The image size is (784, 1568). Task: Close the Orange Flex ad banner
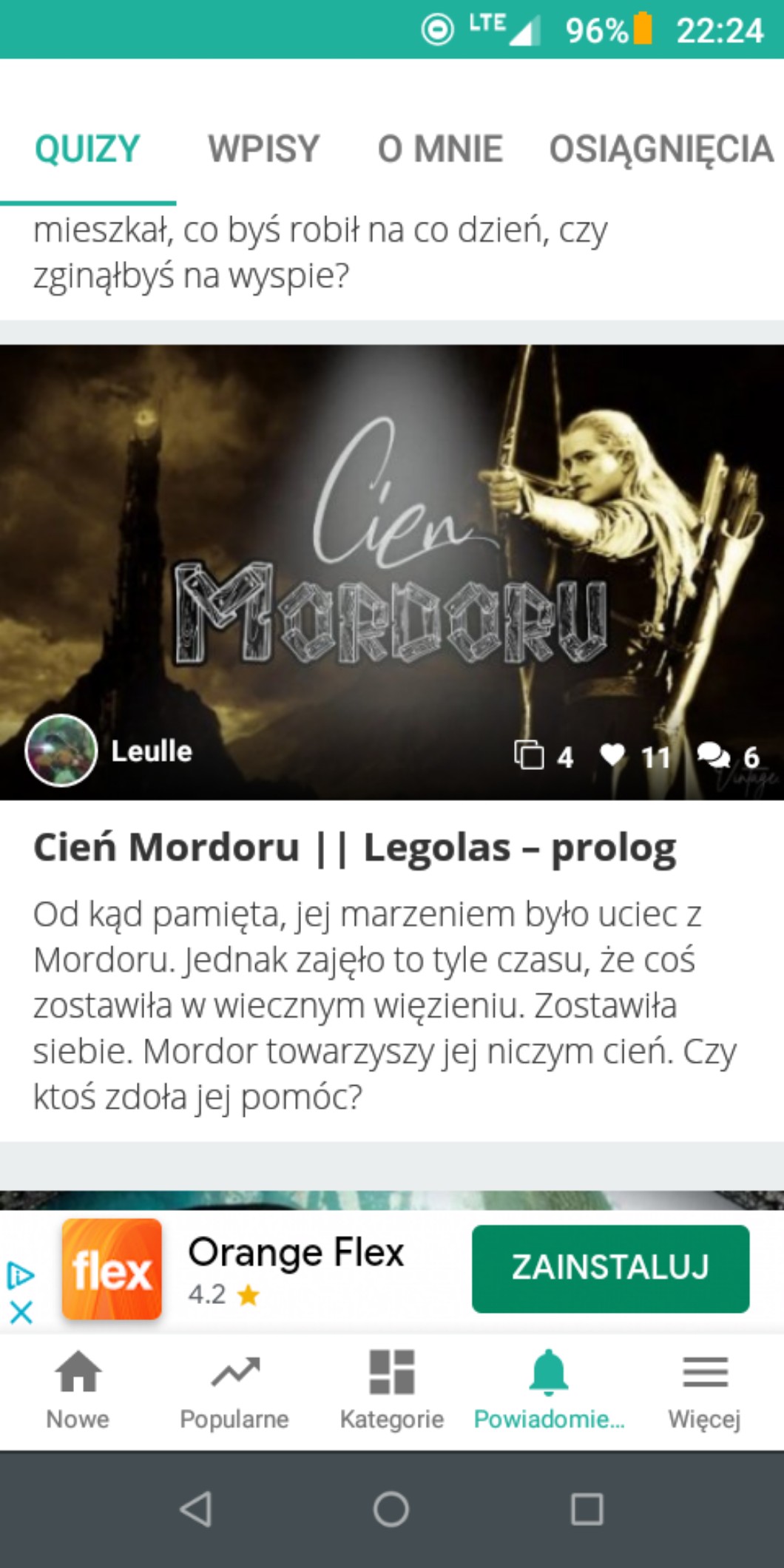click(21, 1313)
